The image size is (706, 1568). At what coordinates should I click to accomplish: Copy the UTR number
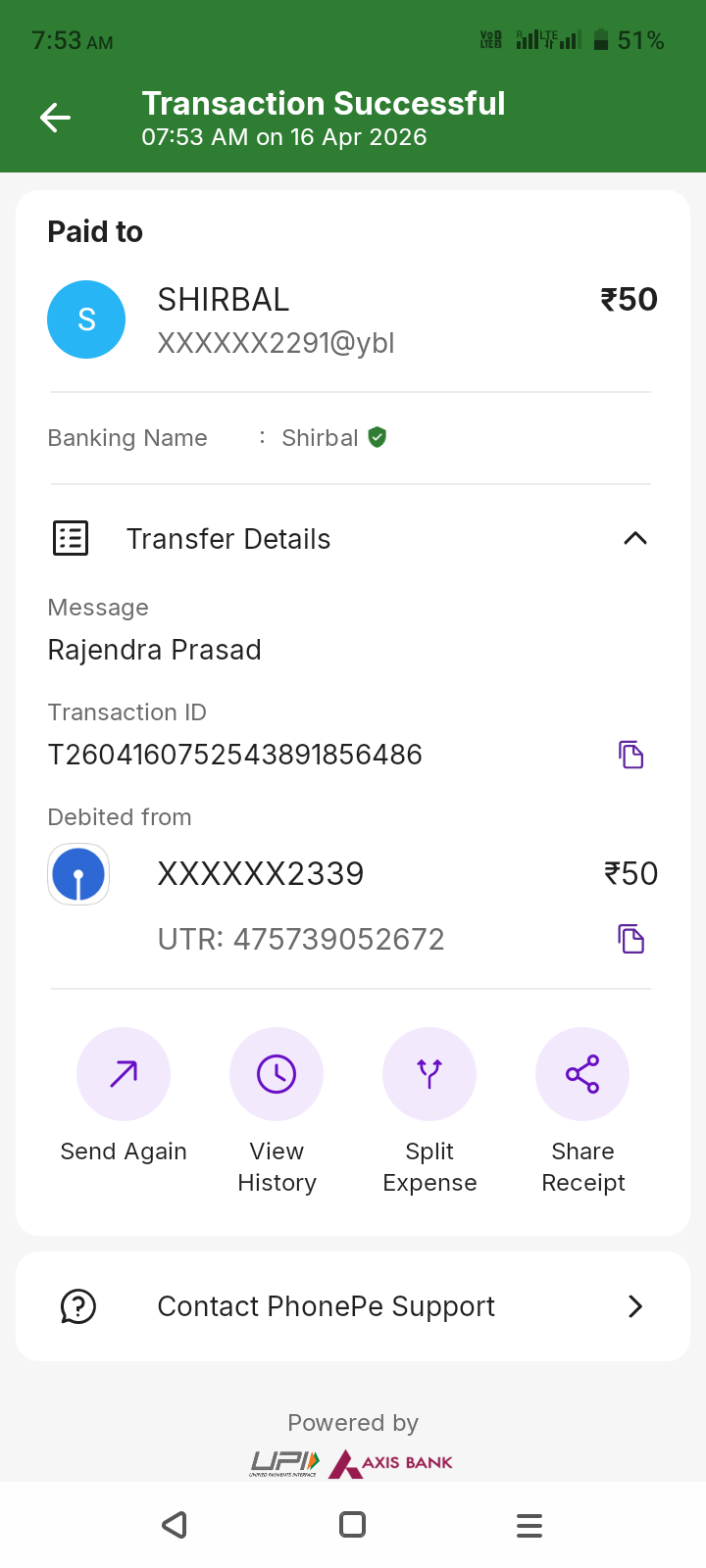pos(630,939)
